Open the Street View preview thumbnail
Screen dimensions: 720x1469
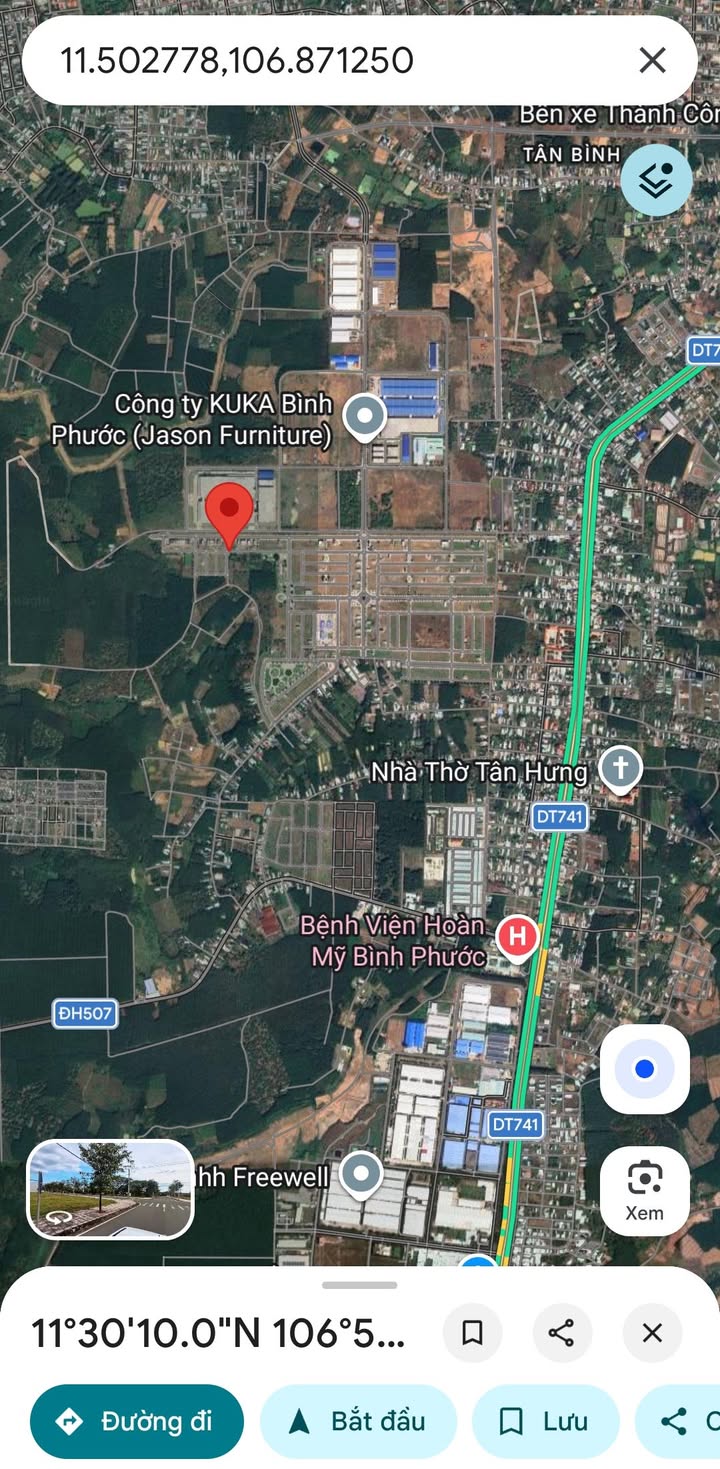(110, 1189)
